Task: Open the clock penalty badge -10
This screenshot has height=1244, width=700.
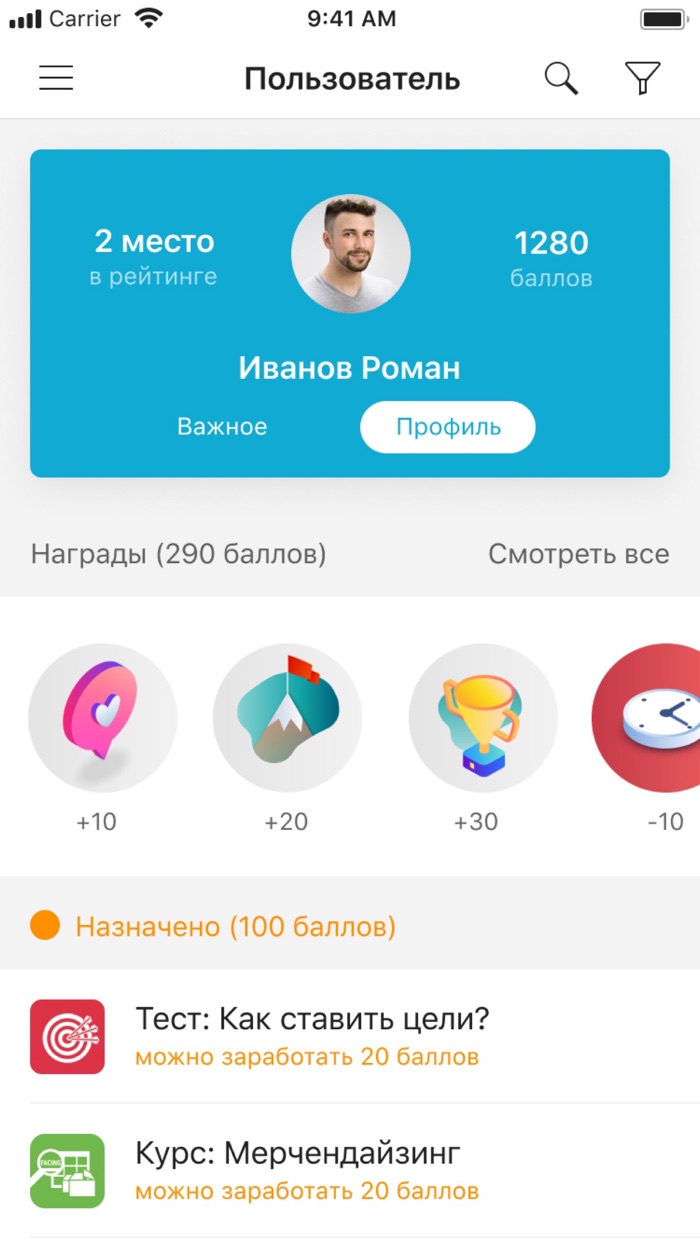Action: 652,718
